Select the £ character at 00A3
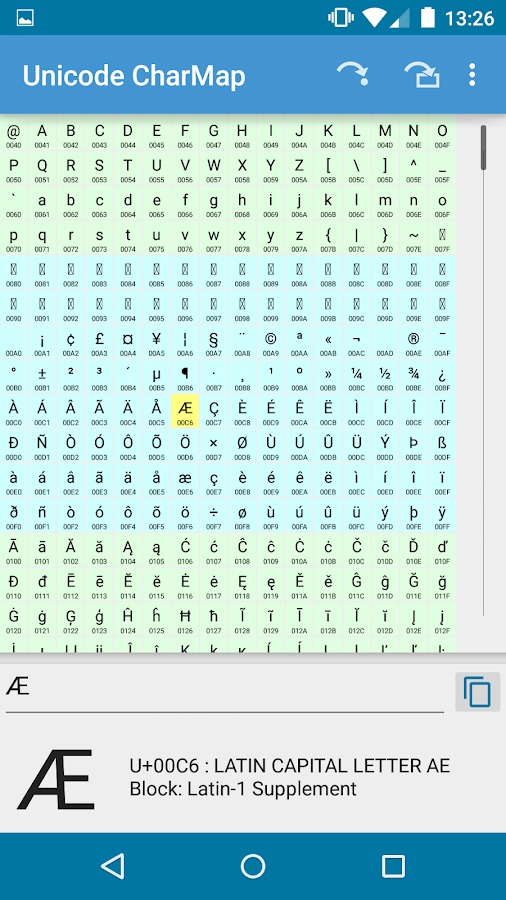The image size is (506, 900). click(99, 343)
